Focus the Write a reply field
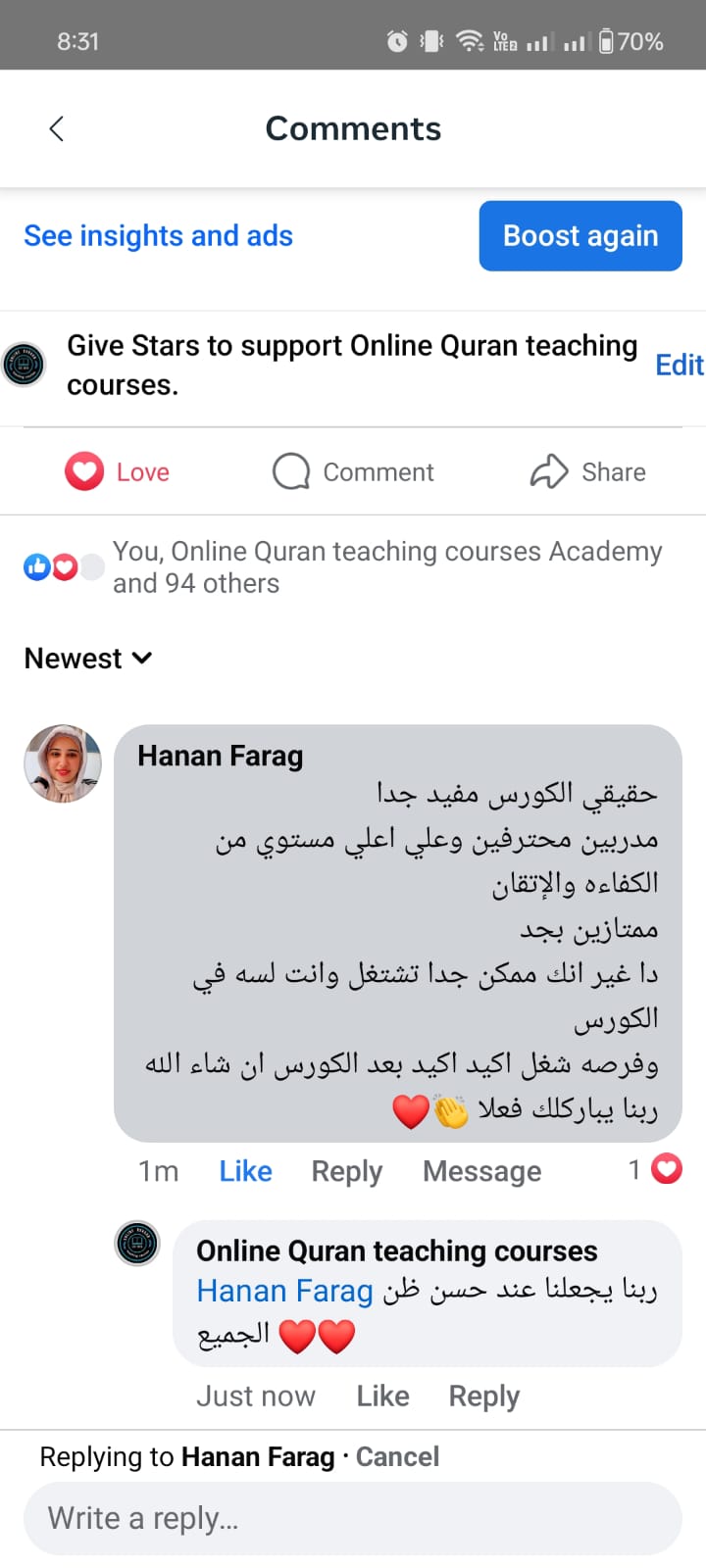Screen dimensions: 706x1568 (353, 1518)
